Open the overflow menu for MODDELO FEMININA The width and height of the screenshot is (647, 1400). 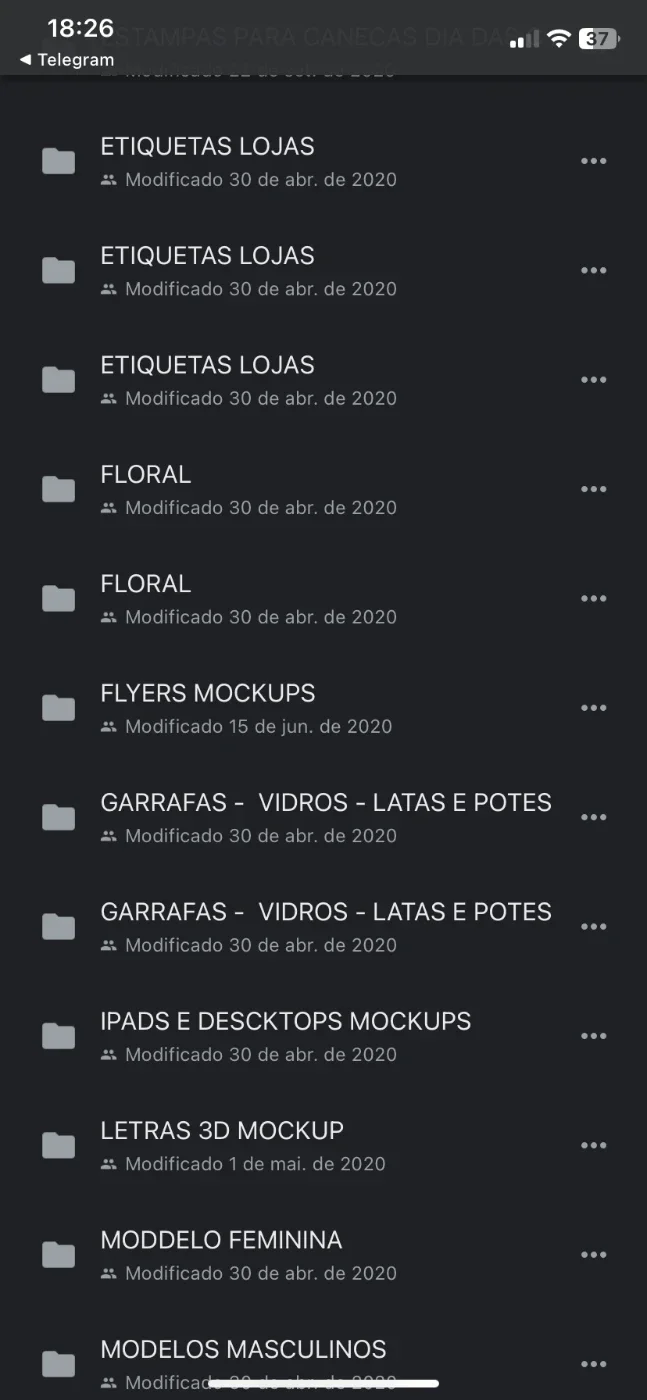pyautogui.click(x=594, y=1255)
